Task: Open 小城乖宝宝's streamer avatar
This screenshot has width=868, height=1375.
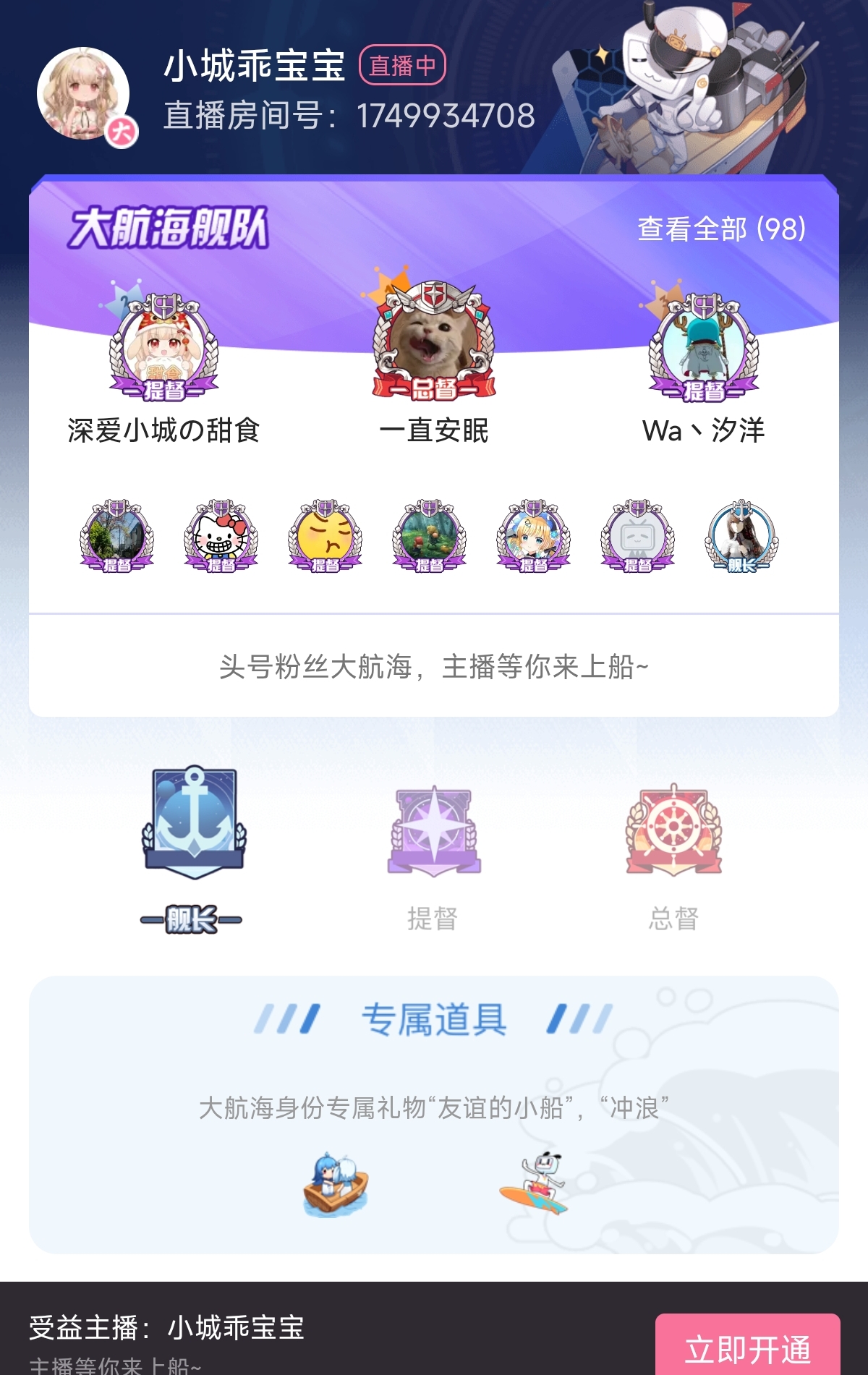Action: 84,94
